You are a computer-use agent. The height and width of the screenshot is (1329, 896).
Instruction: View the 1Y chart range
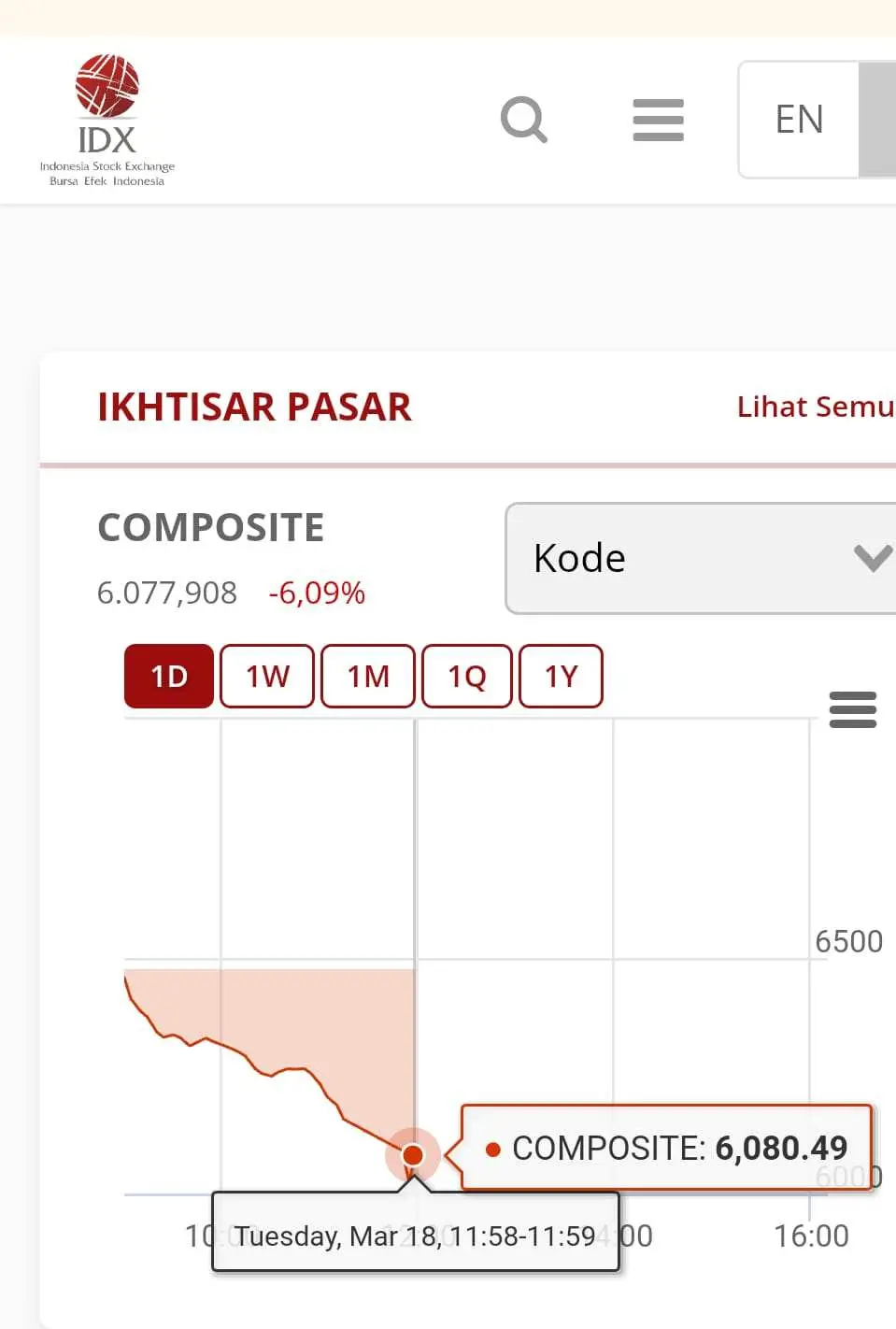click(561, 676)
